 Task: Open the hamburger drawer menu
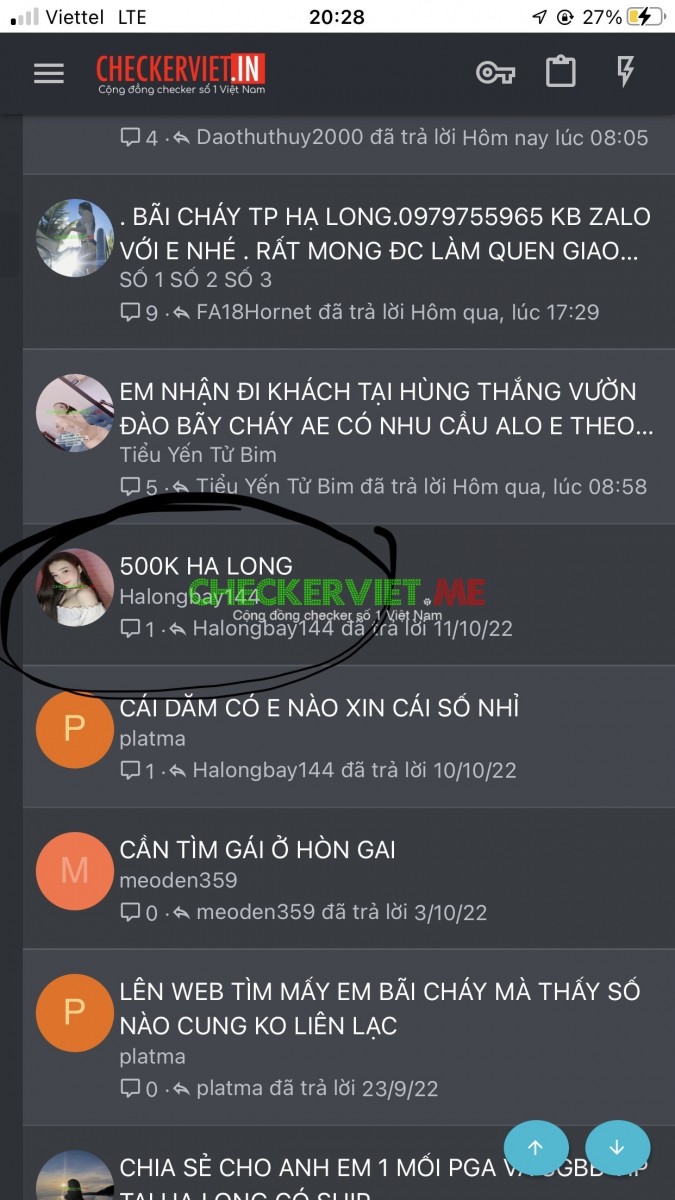[x=48, y=73]
